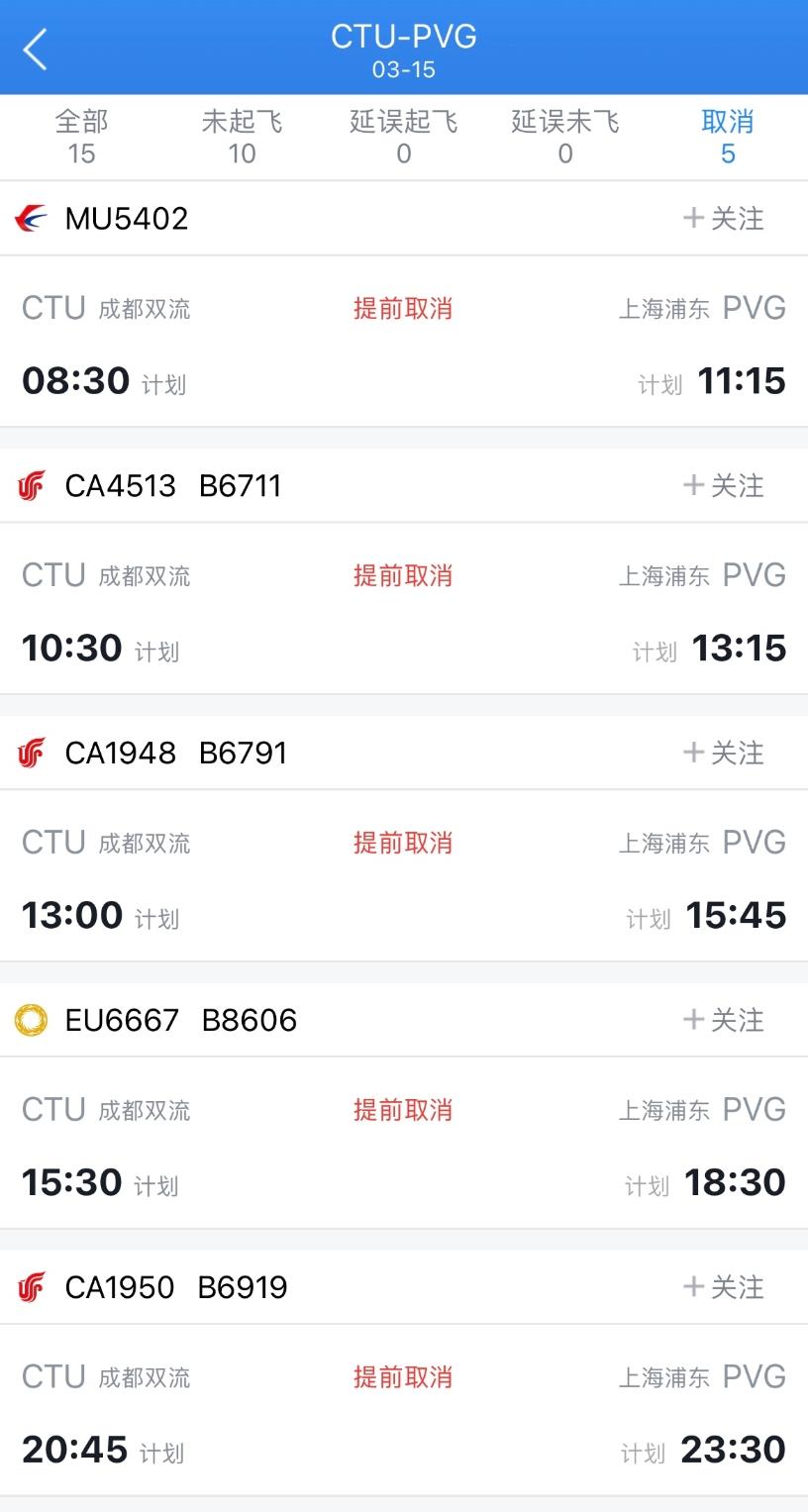Viewport: 808px width, 1512px height.
Task: Tap 关注 for flight EU6667
Action: coord(724,1021)
